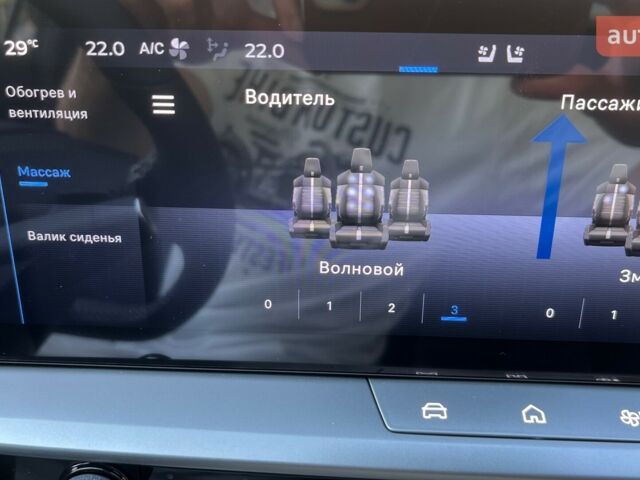Screen dimensions: 640x480
Task: Set driver massage level to 2
Action: [x=391, y=308]
